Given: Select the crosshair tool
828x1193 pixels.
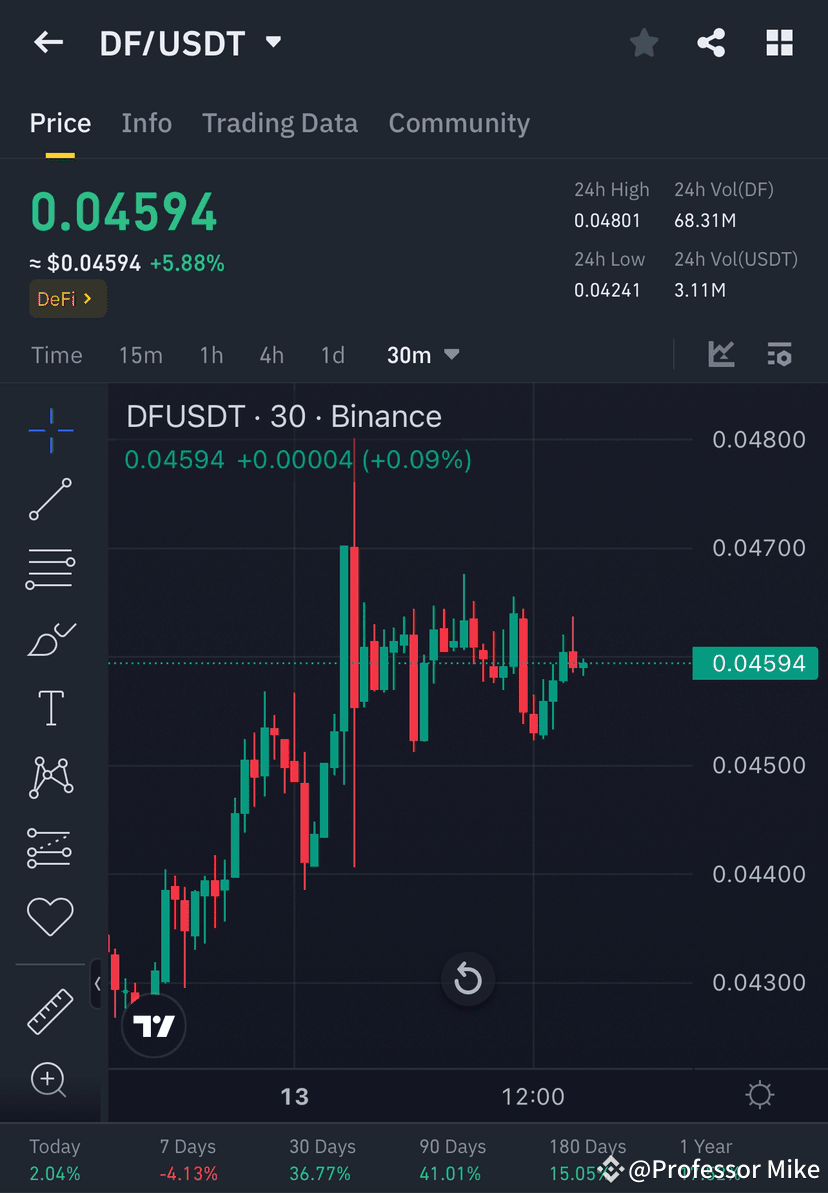Looking at the screenshot, I should tap(50, 430).
